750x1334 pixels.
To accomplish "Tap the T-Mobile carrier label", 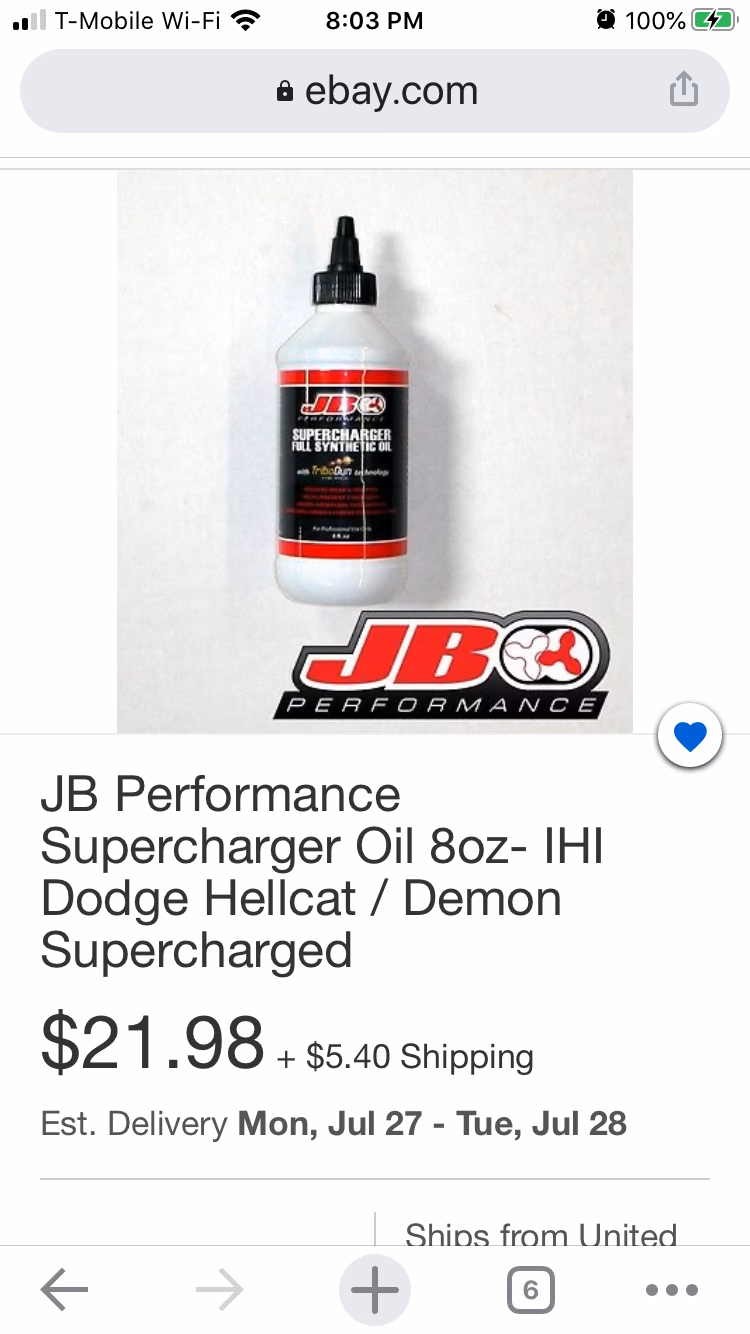I will (115, 20).
